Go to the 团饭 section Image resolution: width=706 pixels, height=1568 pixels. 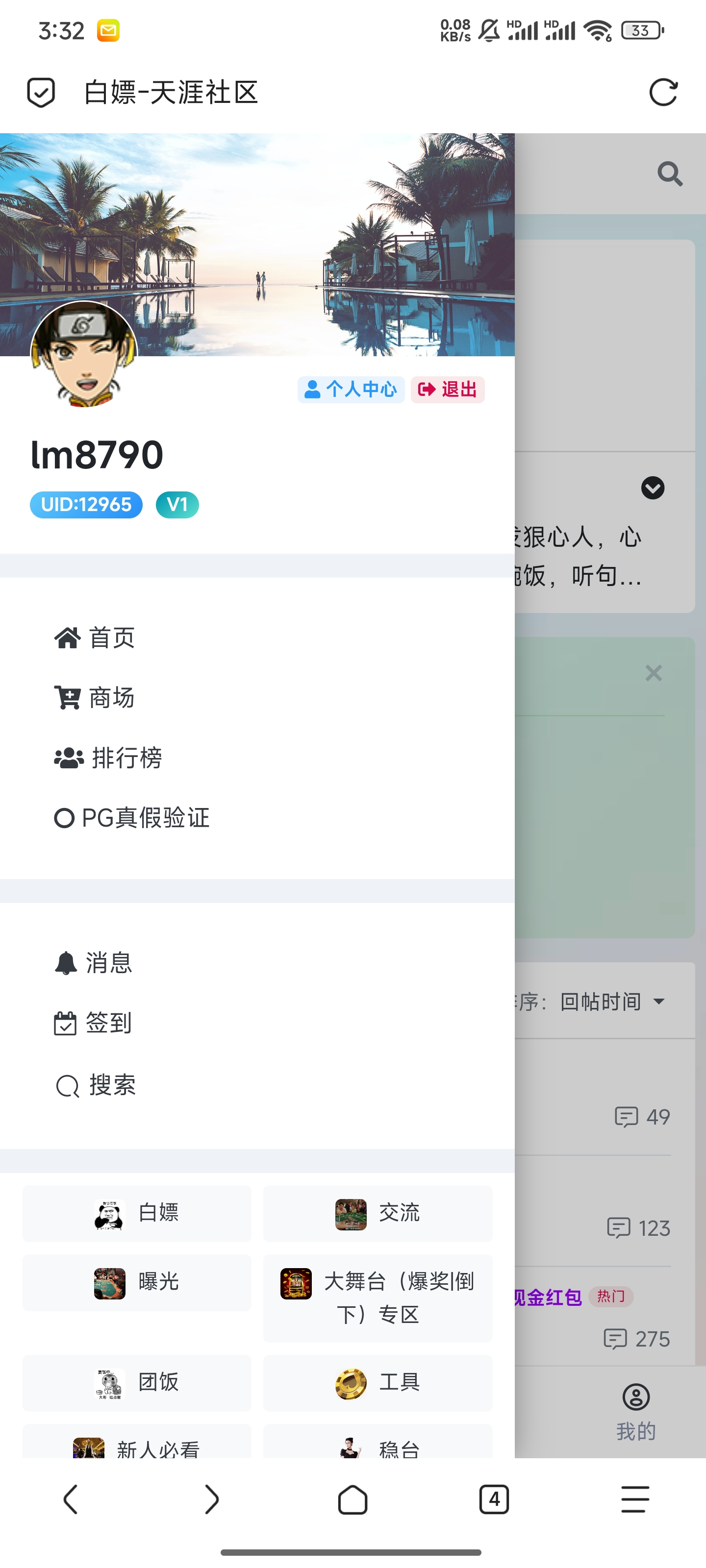click(x=137, y=1382)
